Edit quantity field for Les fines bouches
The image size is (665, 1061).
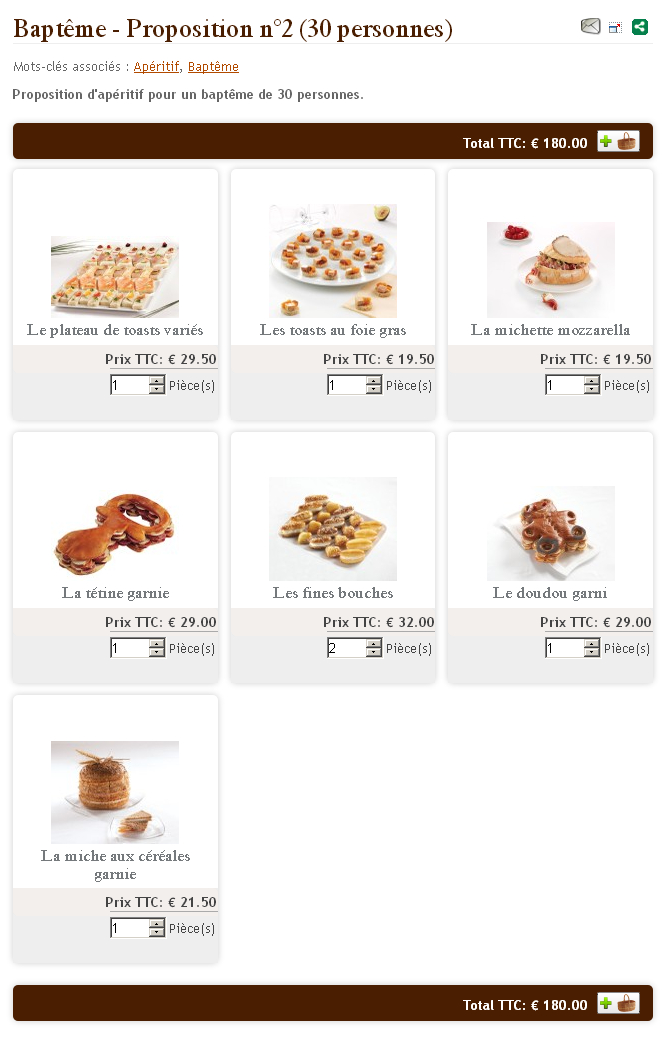click(x=346, y=648)
